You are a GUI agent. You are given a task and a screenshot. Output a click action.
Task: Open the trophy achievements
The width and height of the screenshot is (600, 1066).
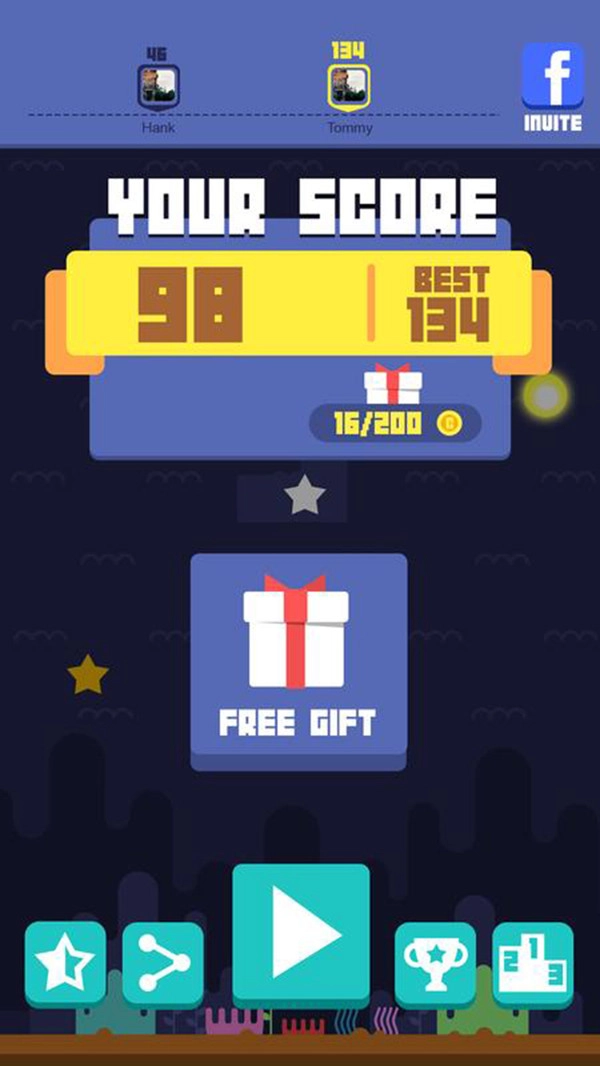coord(435,963)
